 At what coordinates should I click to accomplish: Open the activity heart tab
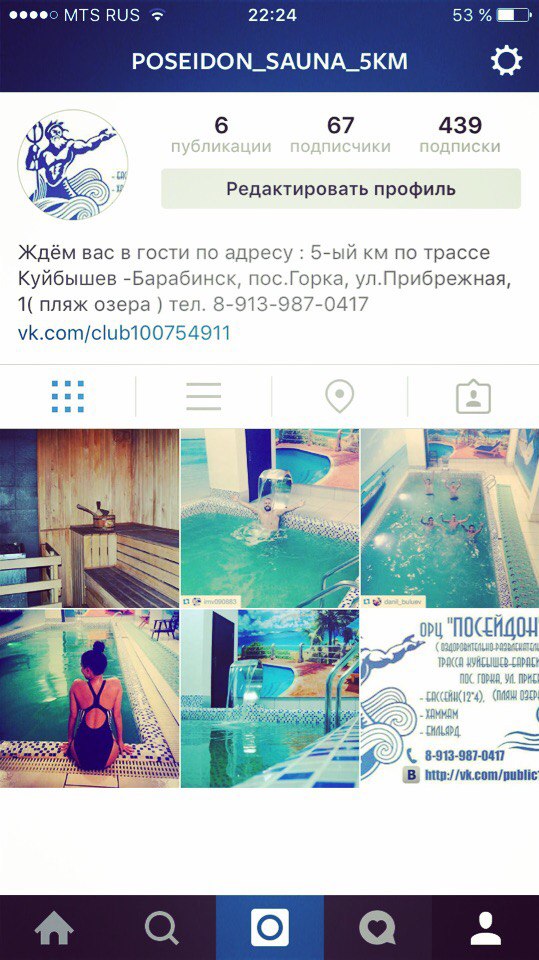pyautogui.click(x=377, y=928)
